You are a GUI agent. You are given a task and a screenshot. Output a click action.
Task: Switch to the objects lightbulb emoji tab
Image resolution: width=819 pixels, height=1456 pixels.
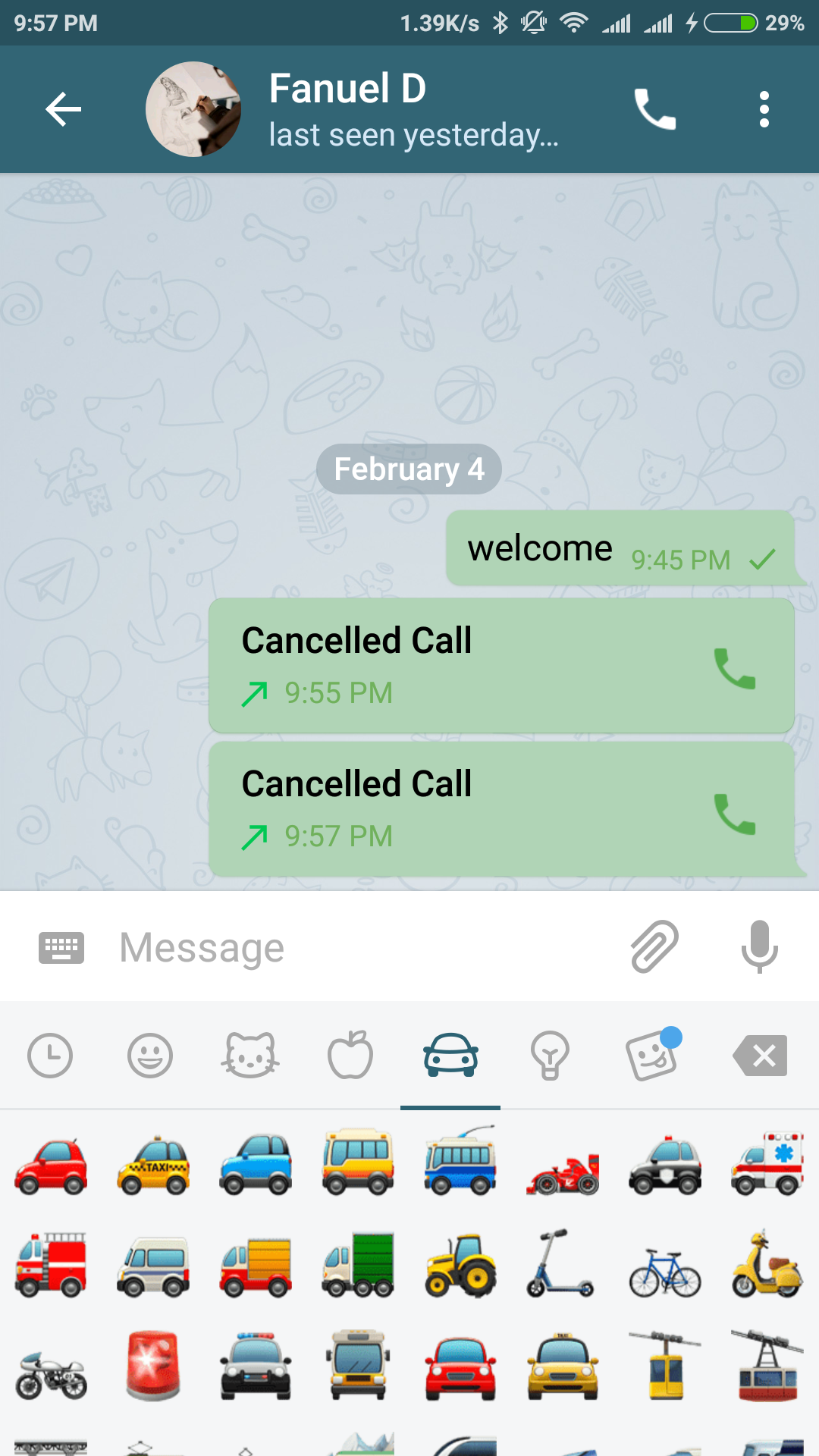pyautogui.click(x=551, y=1056)
